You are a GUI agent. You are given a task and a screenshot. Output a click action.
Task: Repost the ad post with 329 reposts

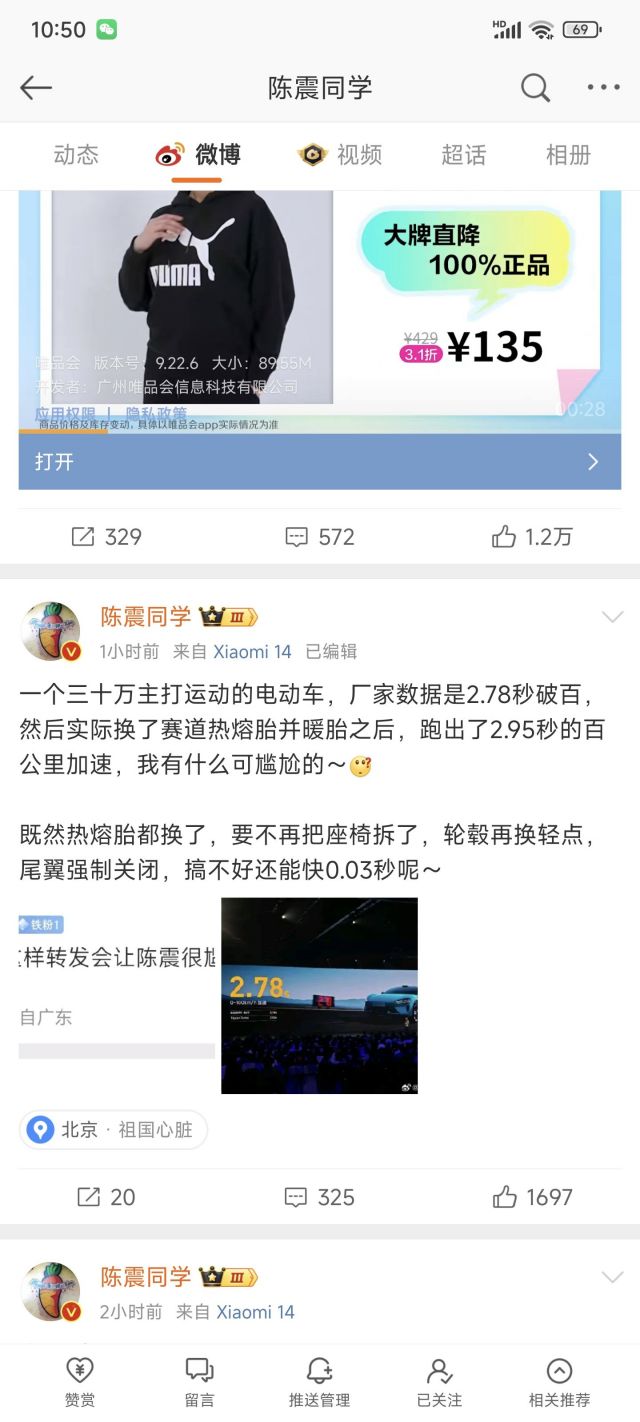pyautogui.click(x=107, y=537)
